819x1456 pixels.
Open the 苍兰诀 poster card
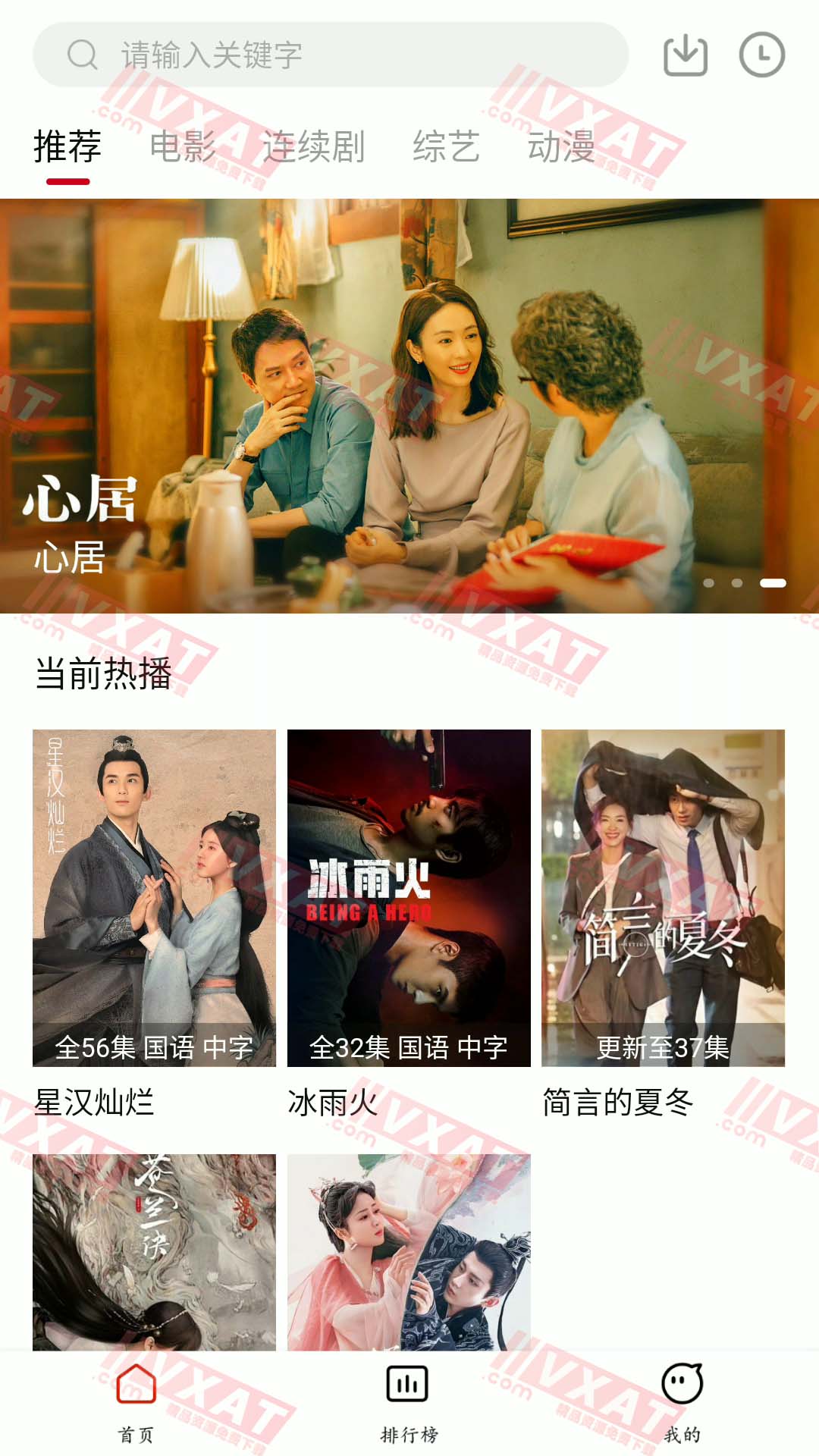(x=154, y=1251)
